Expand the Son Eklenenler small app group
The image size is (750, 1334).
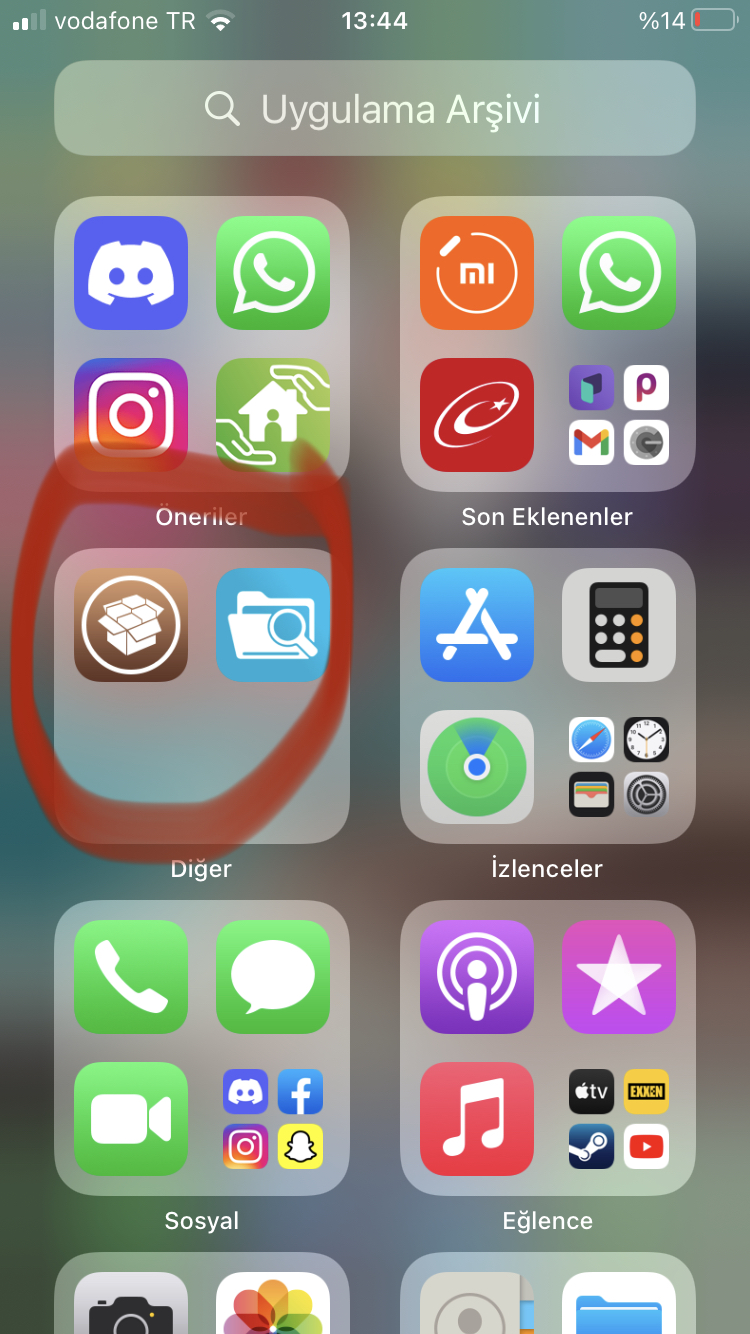pos(619,415)
